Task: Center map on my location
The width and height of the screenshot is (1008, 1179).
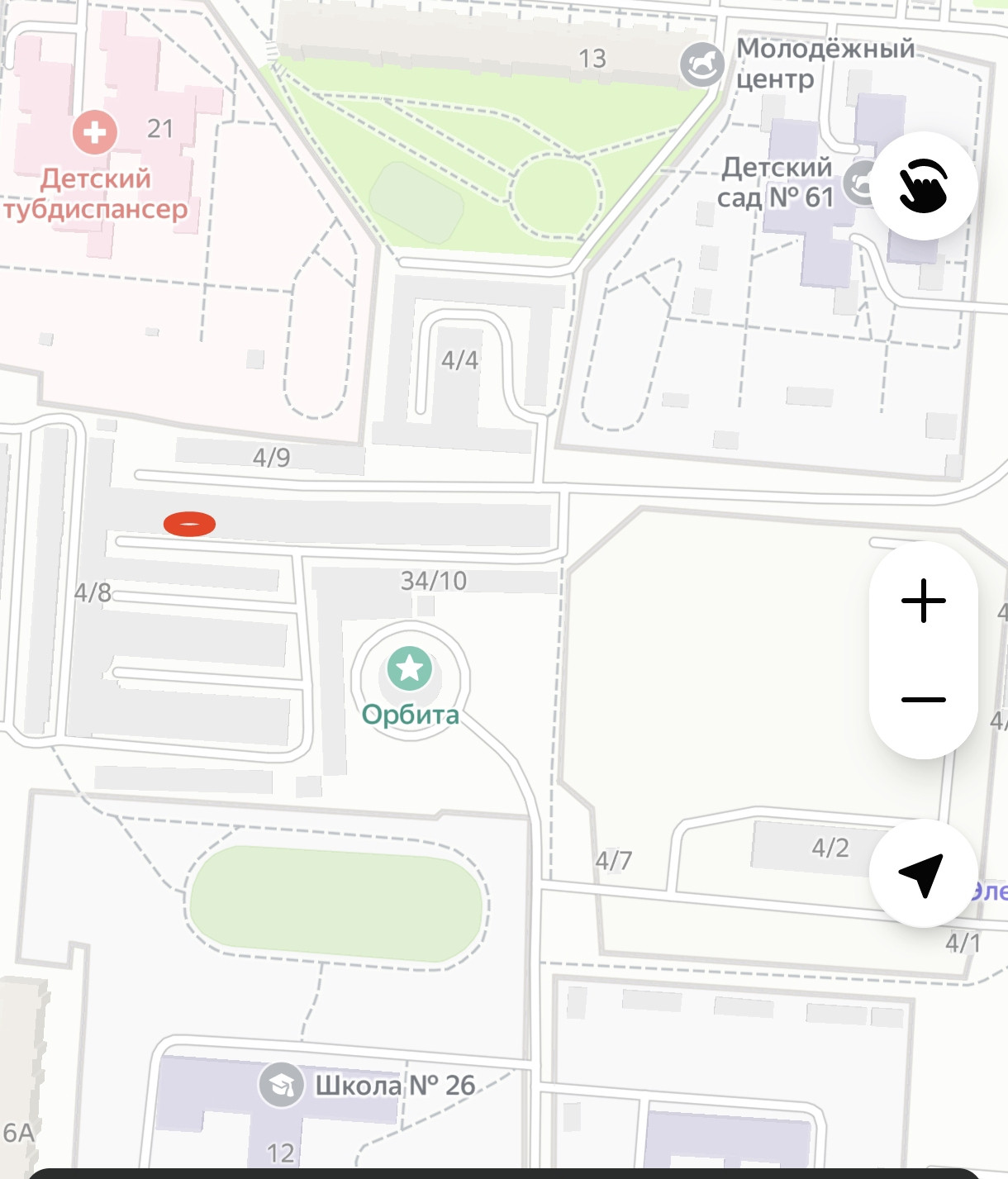Action: coord(922,873)
